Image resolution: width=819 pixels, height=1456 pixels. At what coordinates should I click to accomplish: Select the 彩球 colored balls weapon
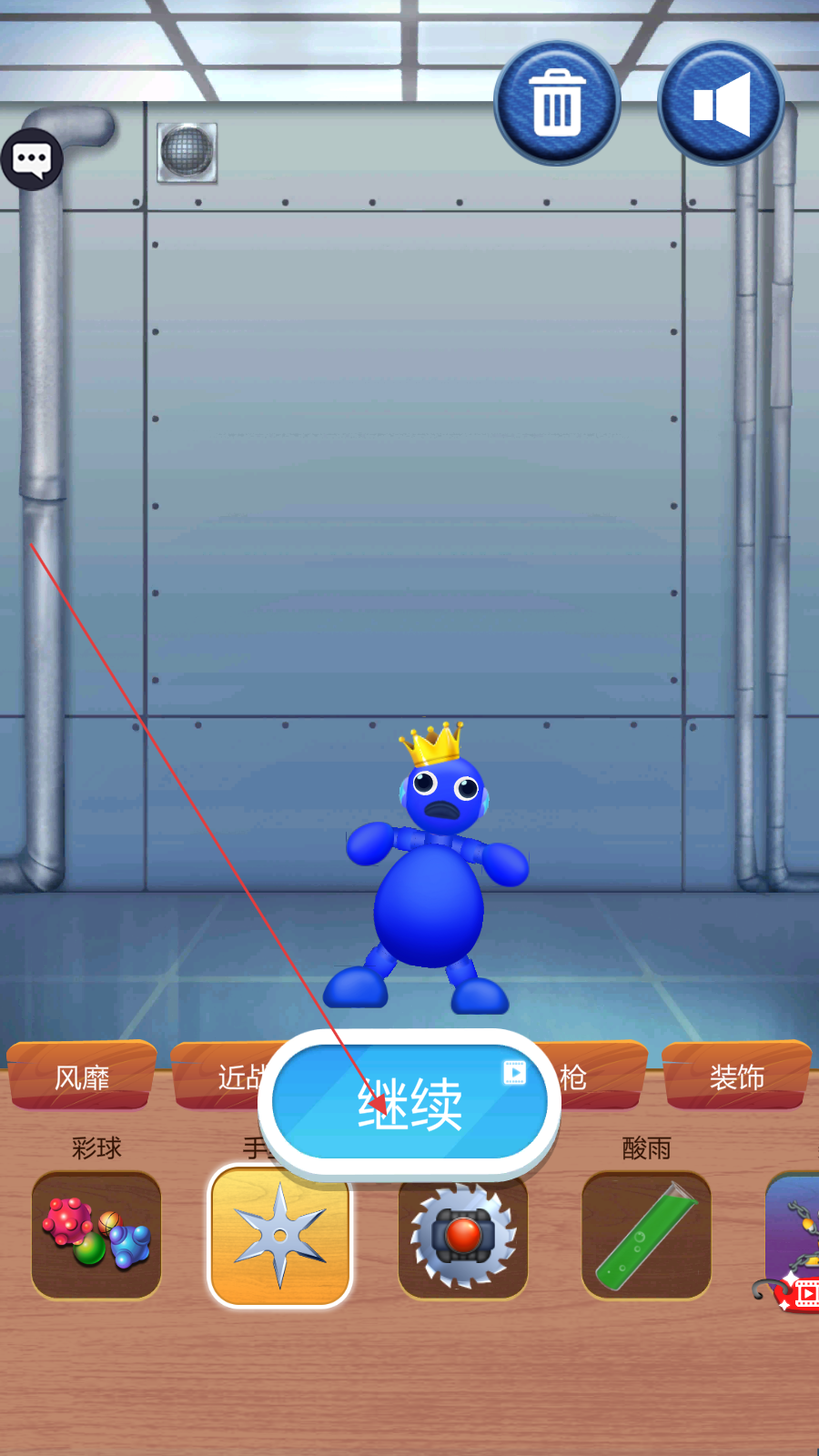(x=96, y=1235)
